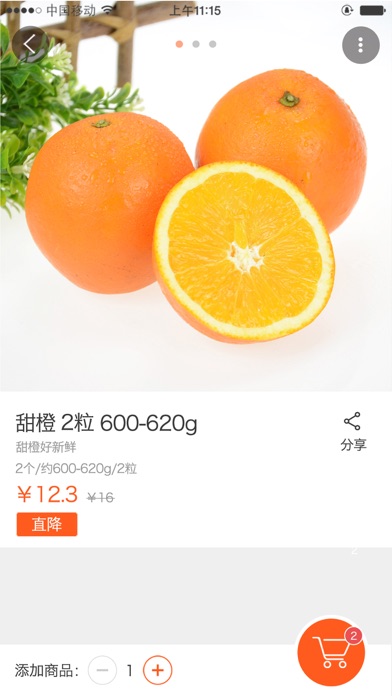
Task: Open the three-dot overflow menu
Action: (x=360, y=45)
